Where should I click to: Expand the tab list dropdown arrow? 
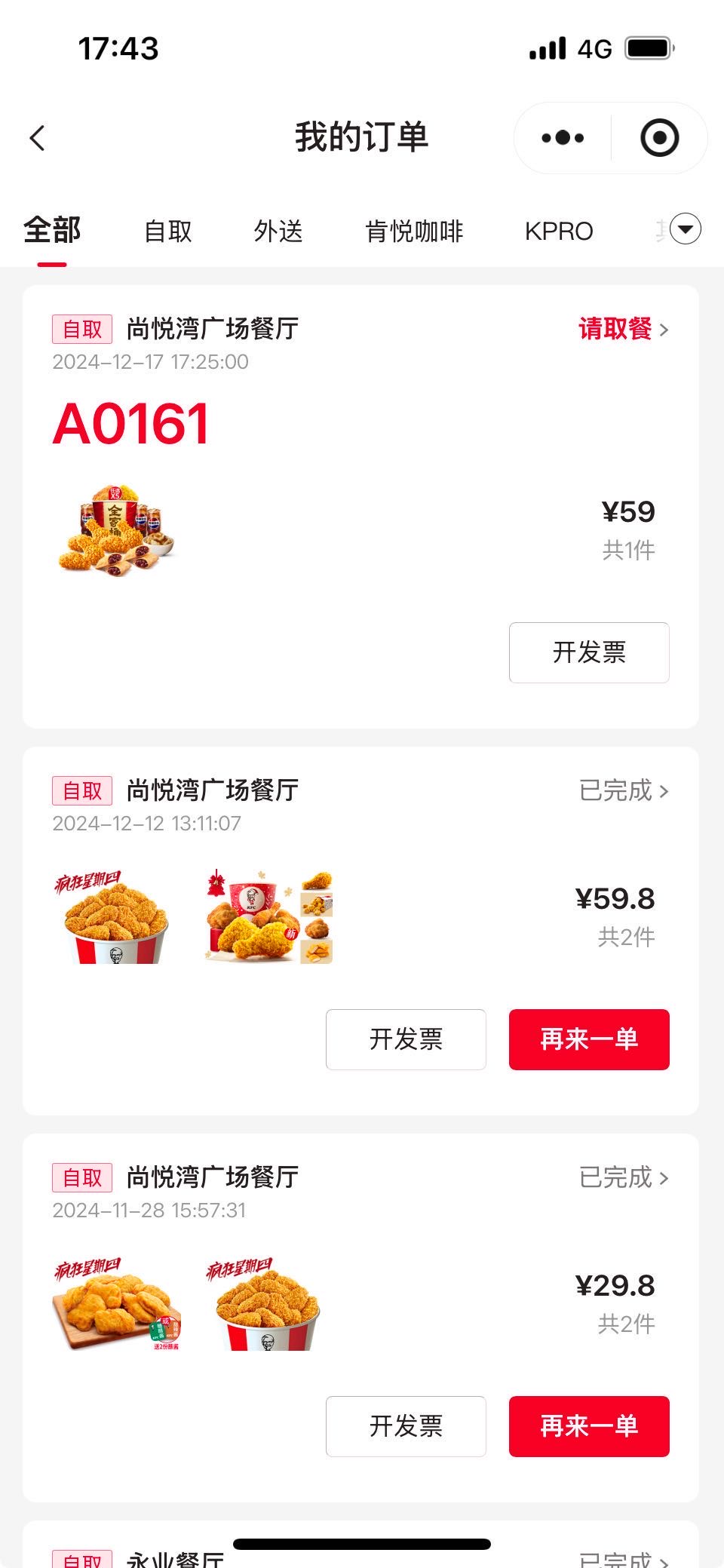click(x=686, y=229)
